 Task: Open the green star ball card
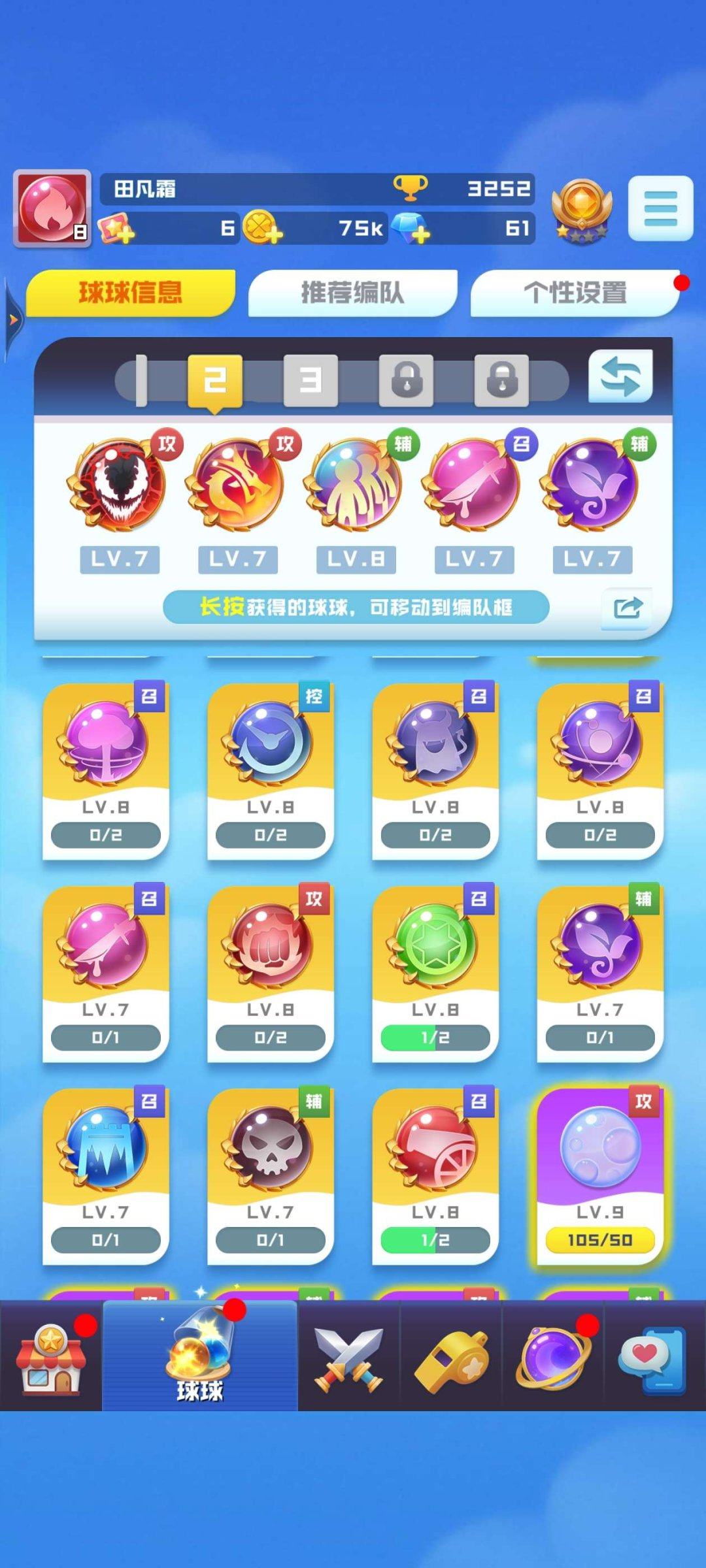pos(435,973)
